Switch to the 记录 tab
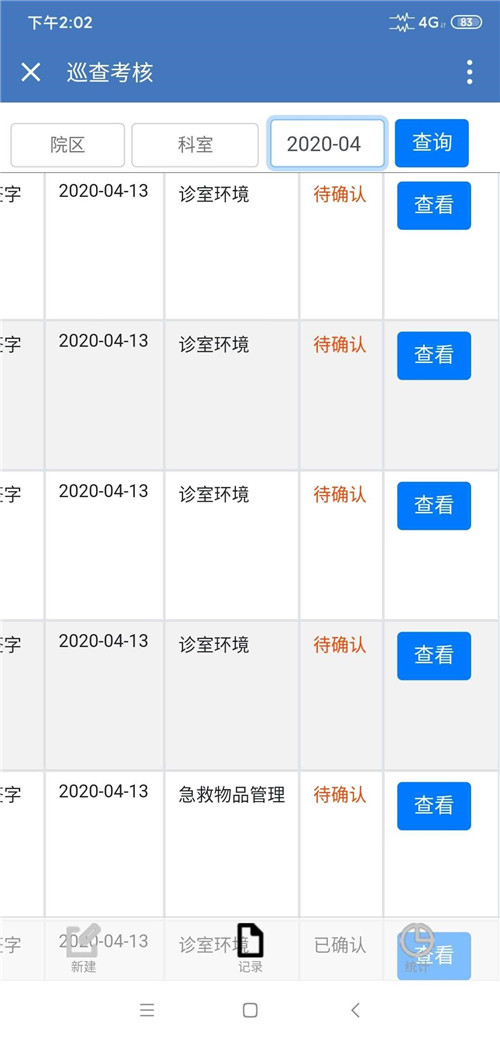Image resolution: width=500 pixels, height=1040 pixels. [x=250, y=948]
